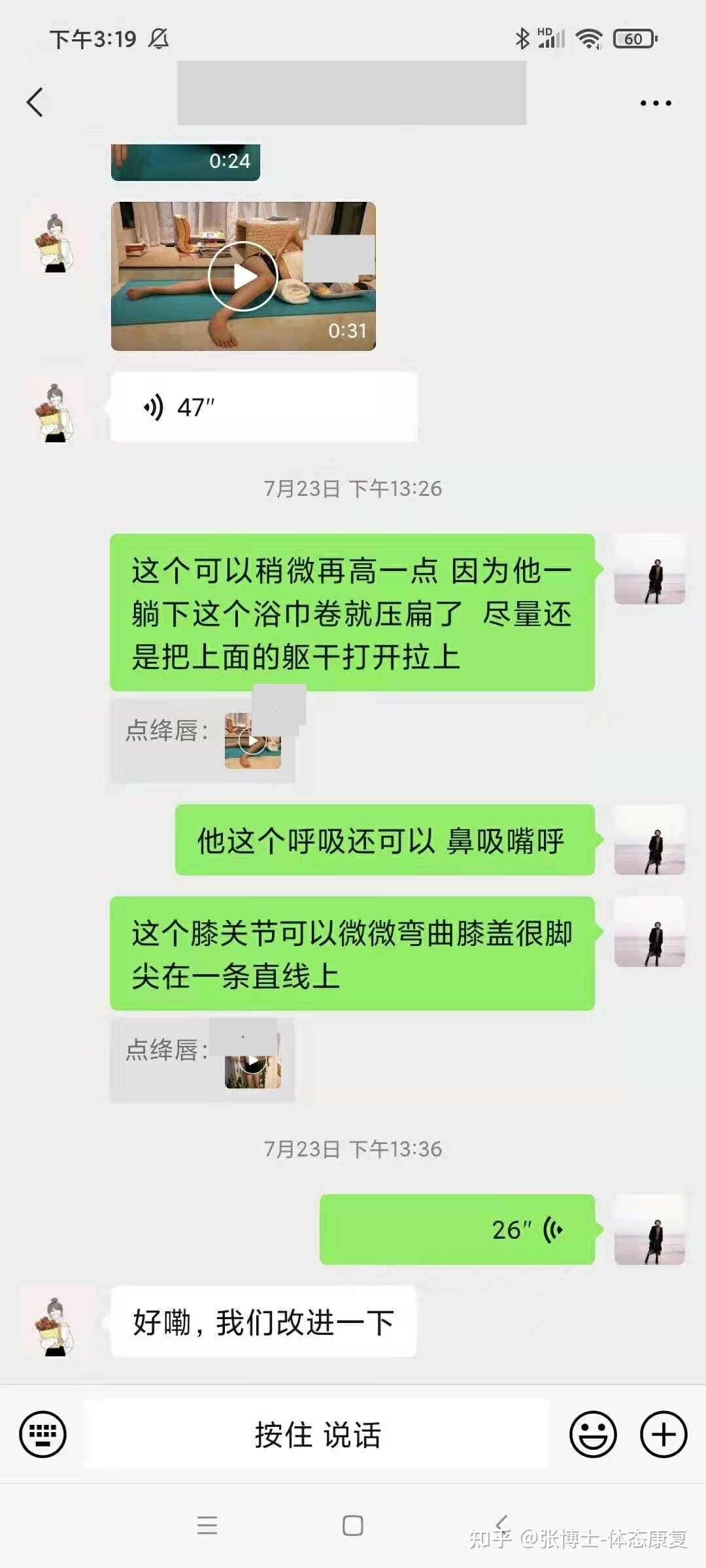Open quoted video under the 浴巾卷 message
The height and width of the screenshot is (1568, 706).
click(252, 741)
